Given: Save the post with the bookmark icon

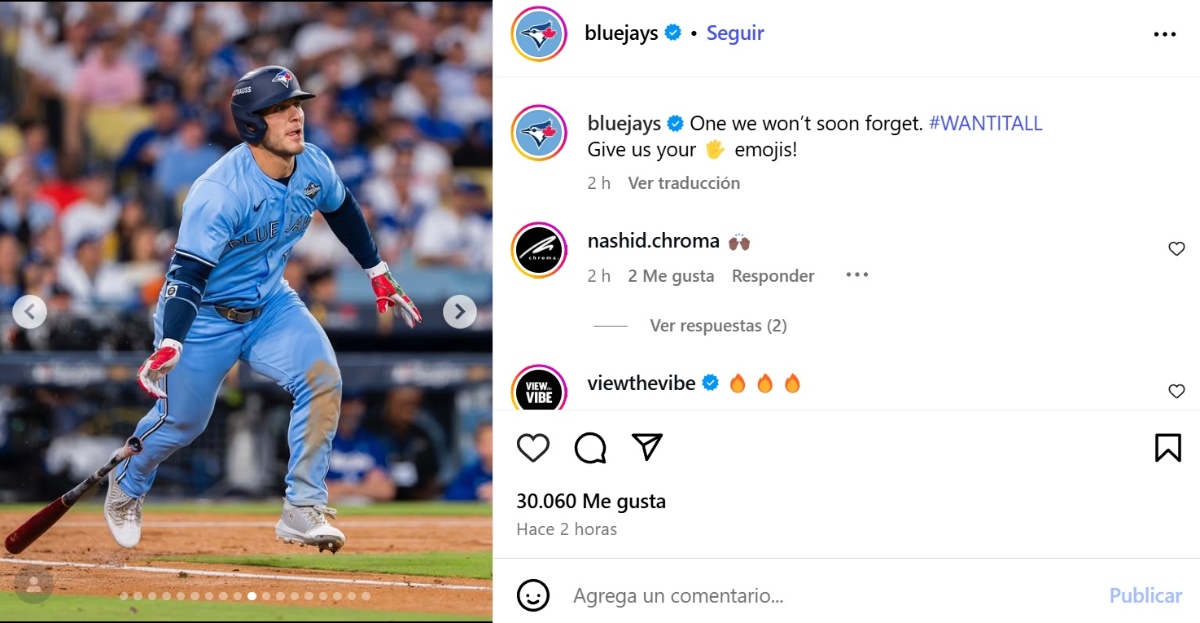Looking at the screenshot, I should tap(1167, 447).
